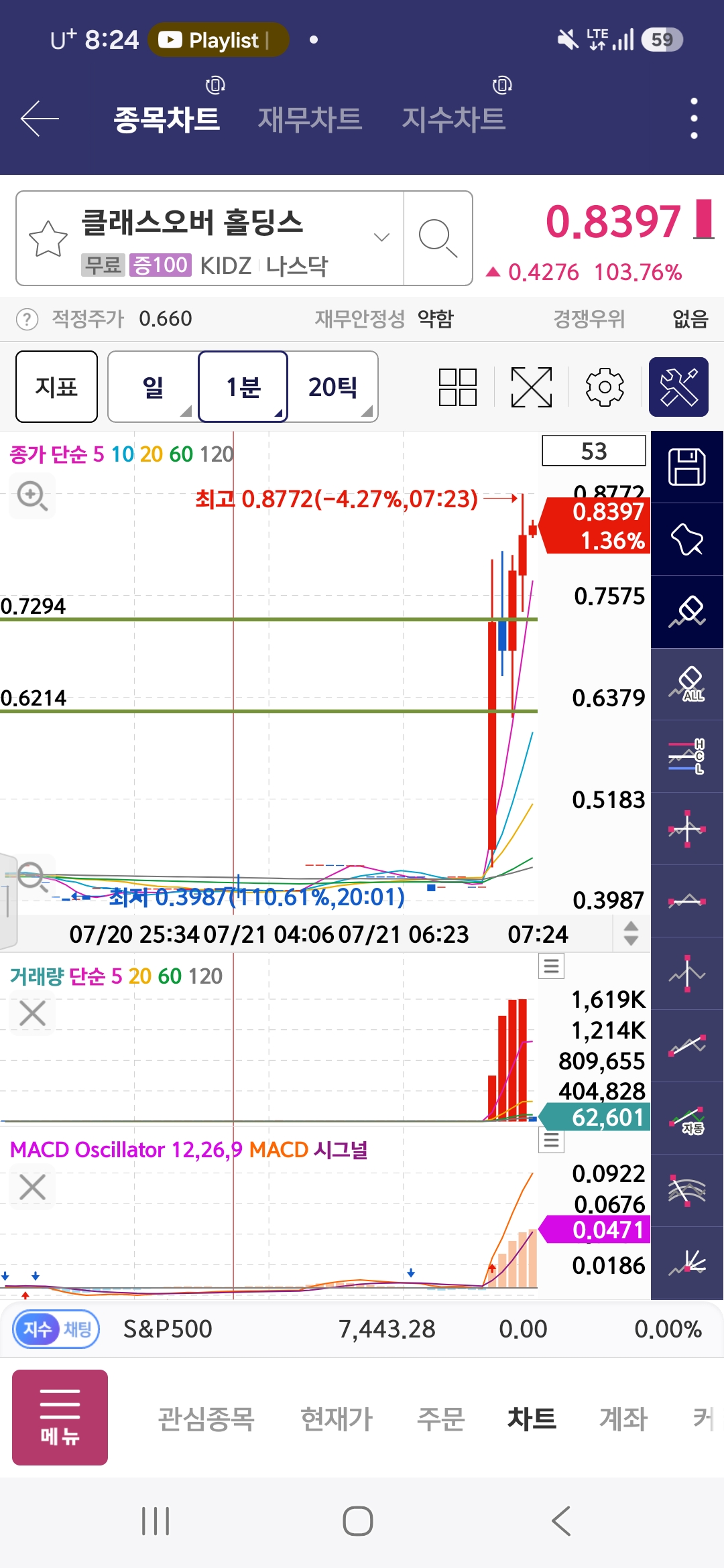
Task: Go to the 현재가 tab
Action: point(336,1419)
